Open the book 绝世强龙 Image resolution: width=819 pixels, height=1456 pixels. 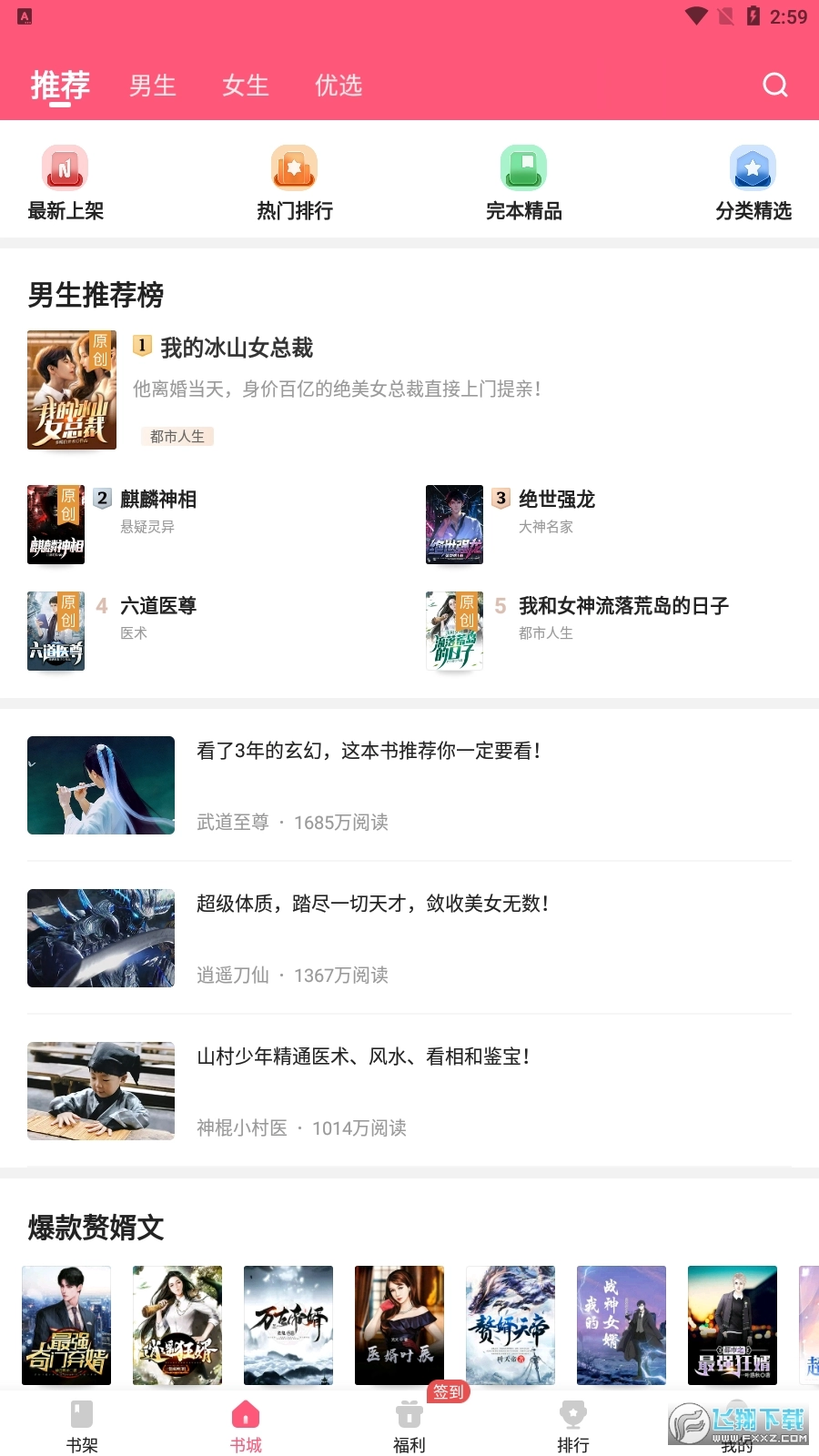pyautogui.click(x=556, y=500)
